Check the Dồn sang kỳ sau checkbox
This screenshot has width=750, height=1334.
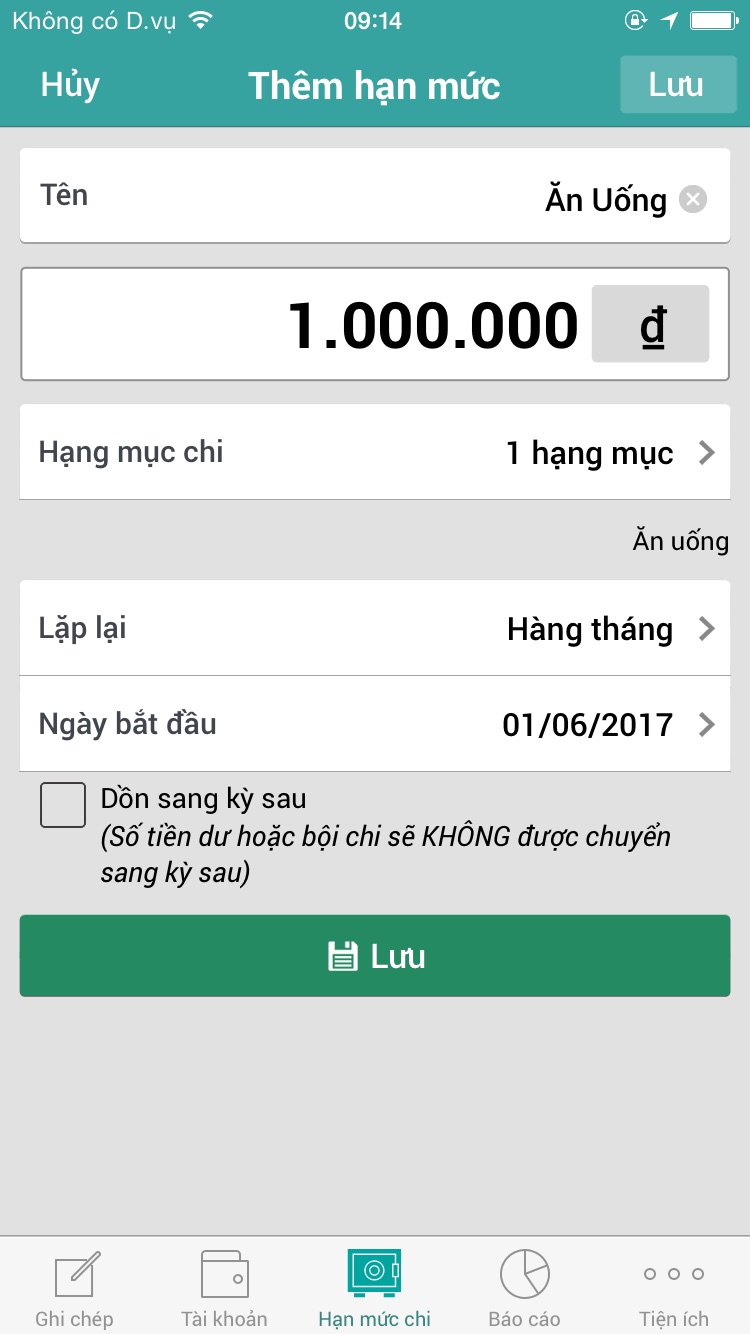tap(63, 806)
